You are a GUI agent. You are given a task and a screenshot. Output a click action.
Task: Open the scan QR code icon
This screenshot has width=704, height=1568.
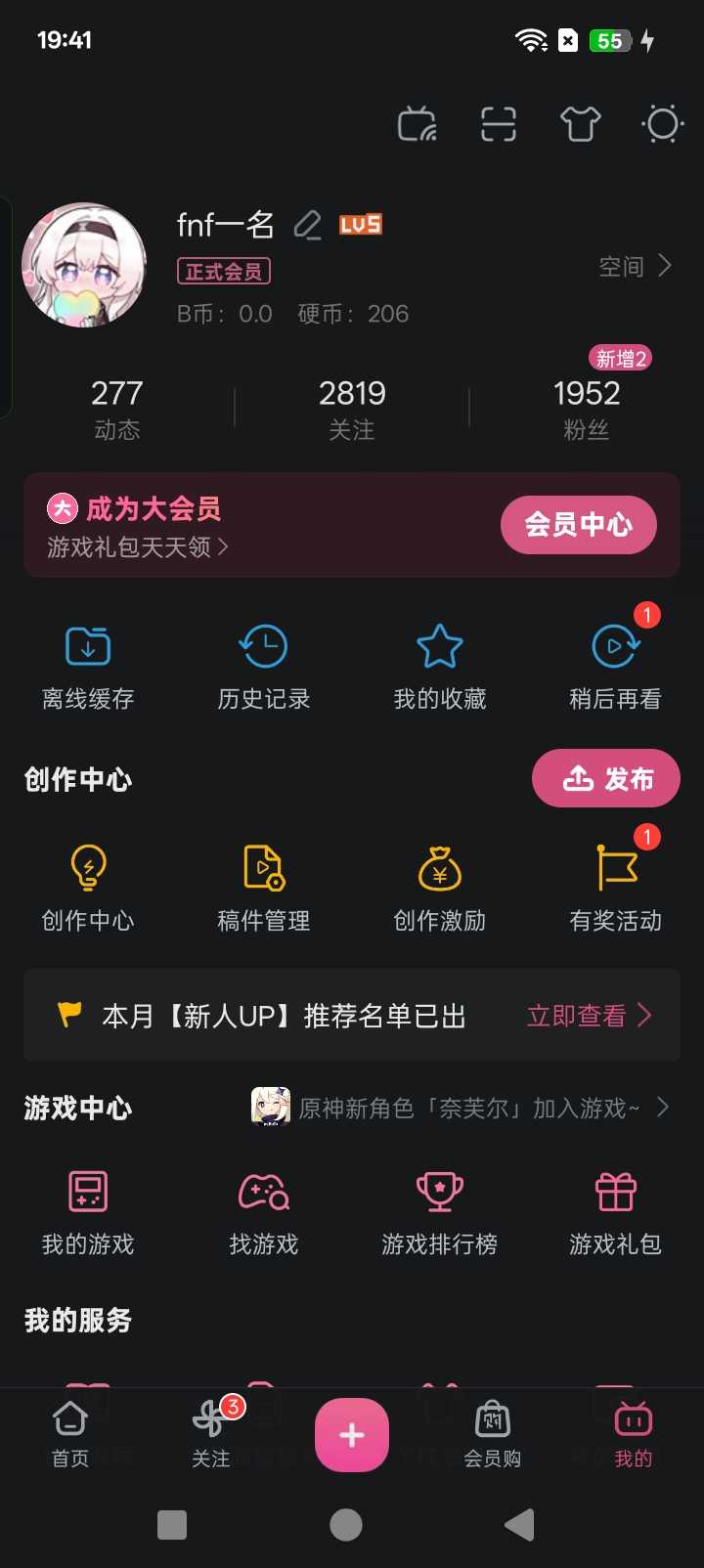499,125
